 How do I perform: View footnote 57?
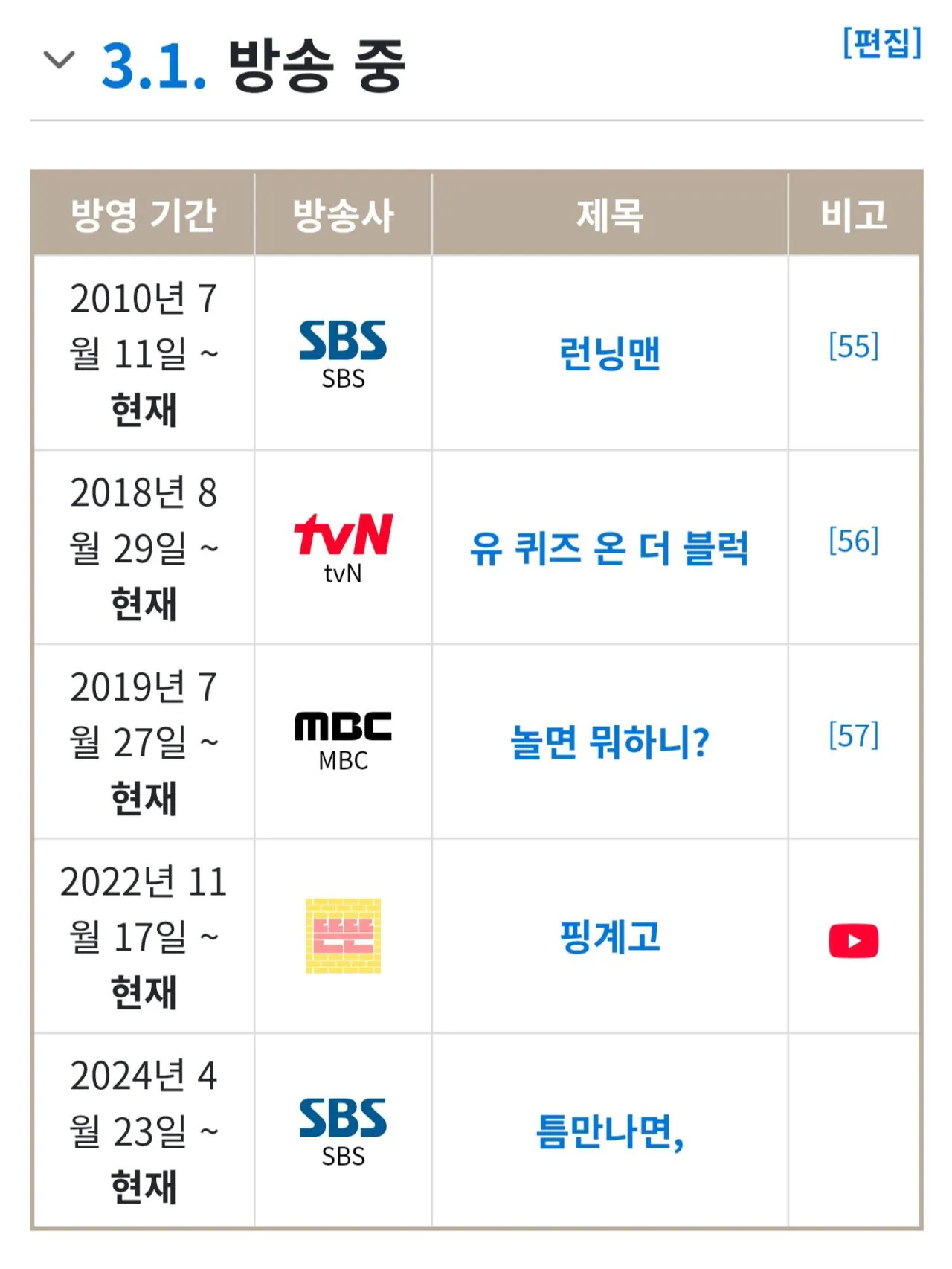coord(853,736)
